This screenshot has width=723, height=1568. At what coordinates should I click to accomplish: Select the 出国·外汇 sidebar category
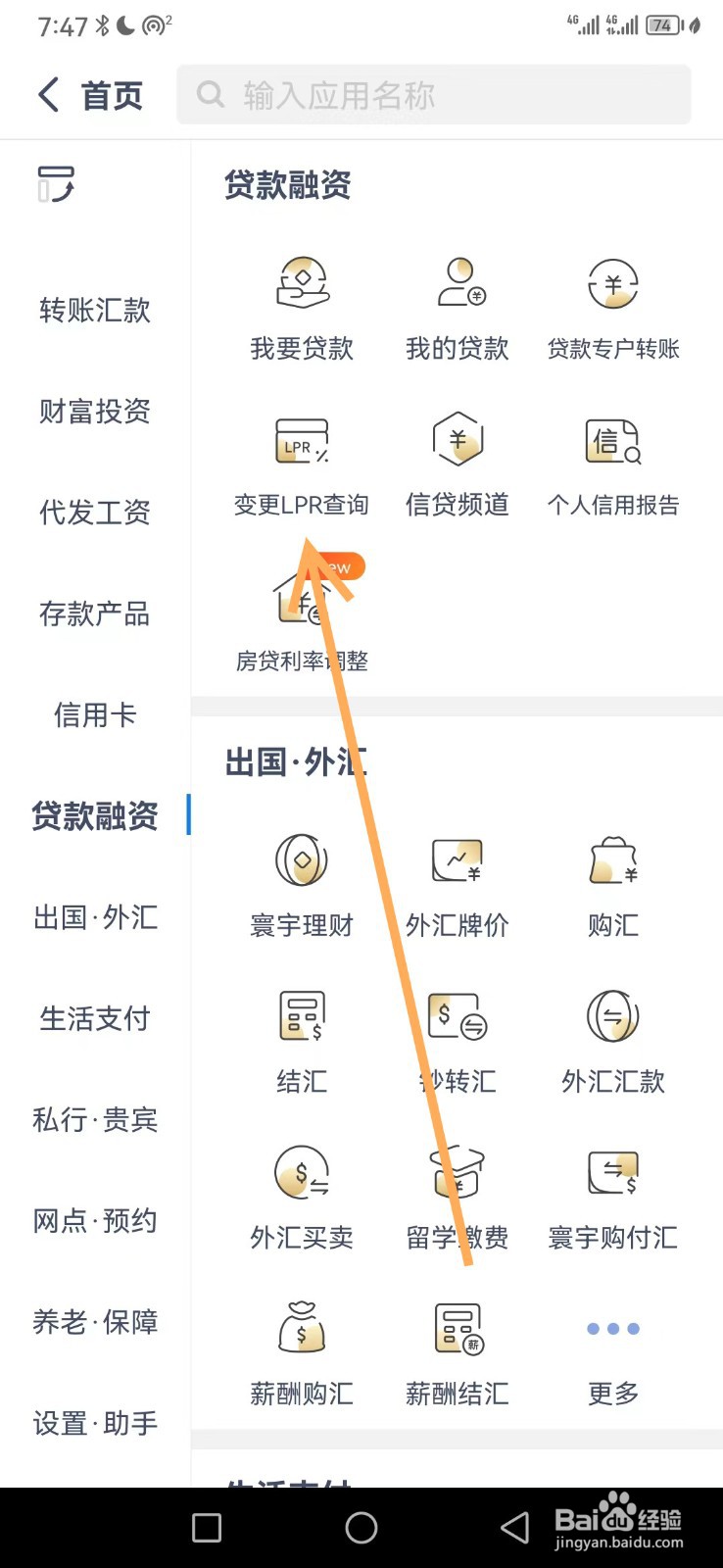(94, 916)
